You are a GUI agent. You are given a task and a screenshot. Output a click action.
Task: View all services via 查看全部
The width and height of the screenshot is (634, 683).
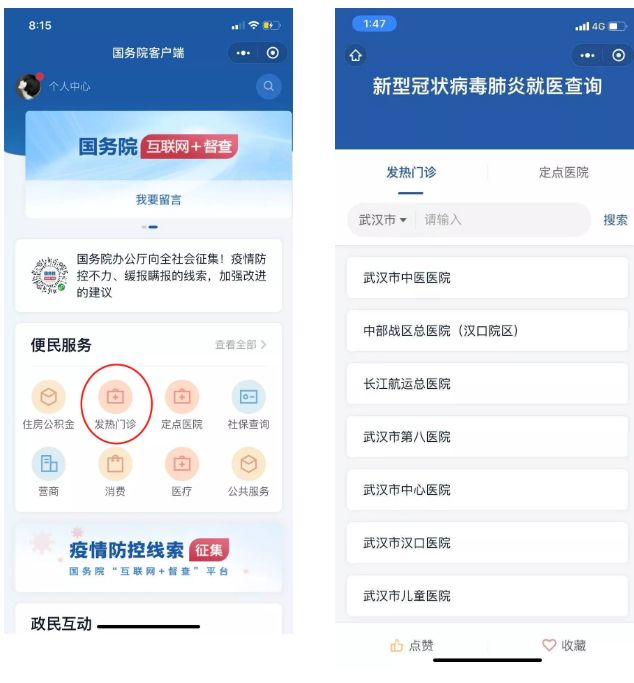coord(240,345)
